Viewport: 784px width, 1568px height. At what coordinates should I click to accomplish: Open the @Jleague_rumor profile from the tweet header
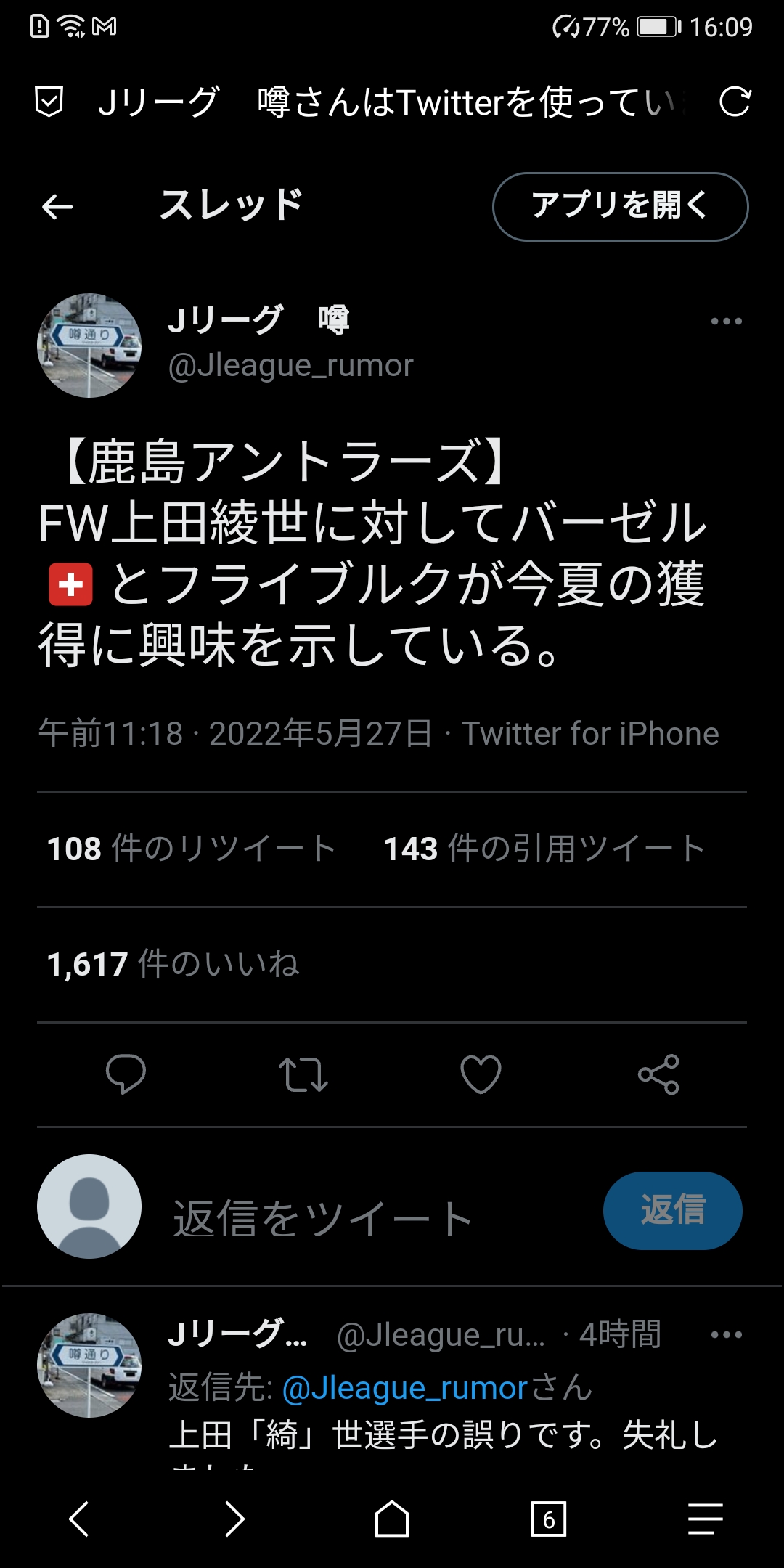(x=290, y=365)
